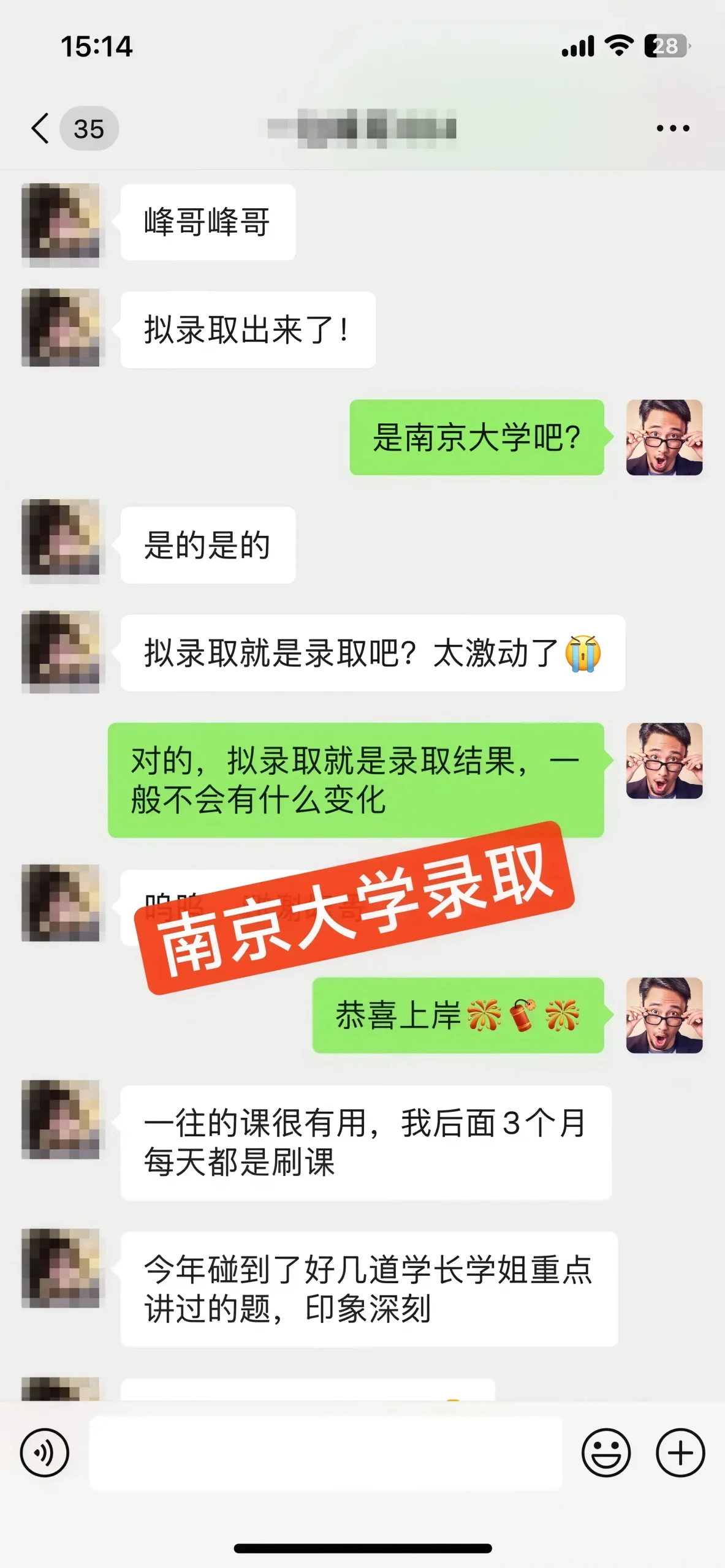Switch to voice message input

44,1453
